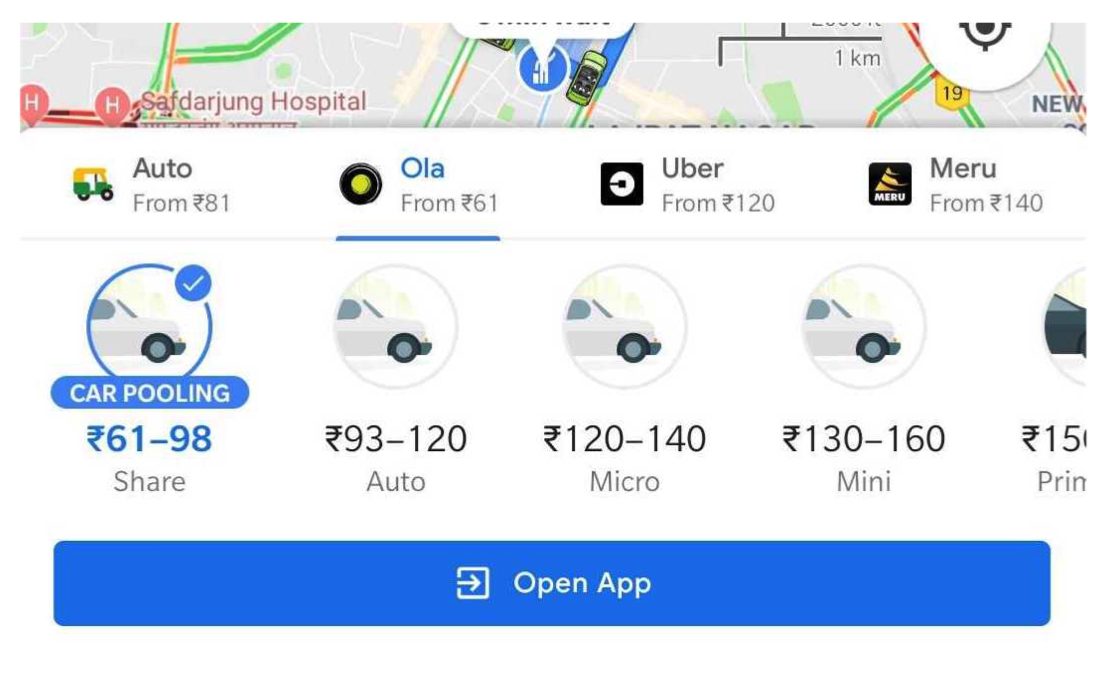Select the Ola provider tab
The width and height of the screenshot is (1104, 673).
coord(418,186)
